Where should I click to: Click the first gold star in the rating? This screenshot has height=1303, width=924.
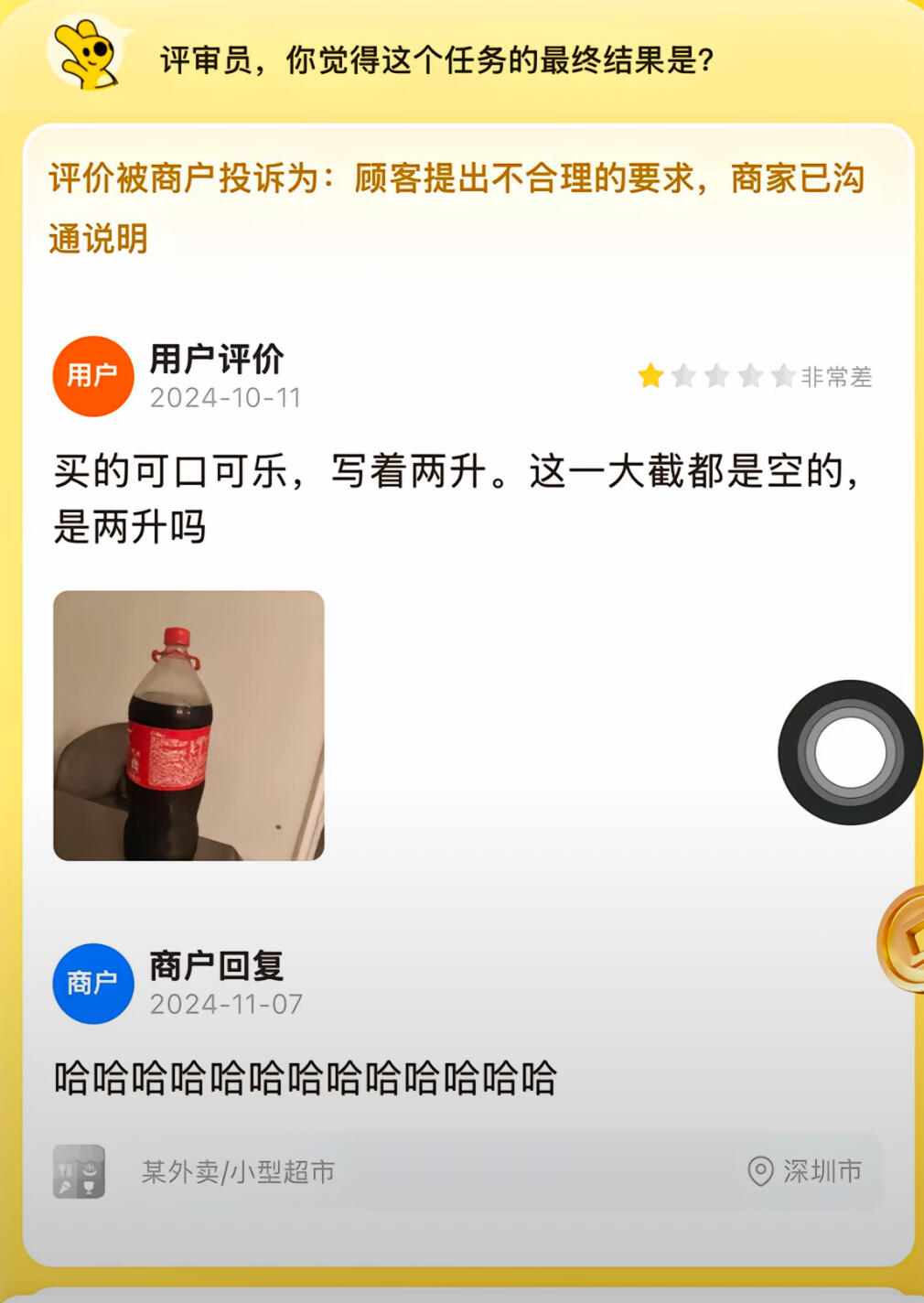tap(651, 375)
